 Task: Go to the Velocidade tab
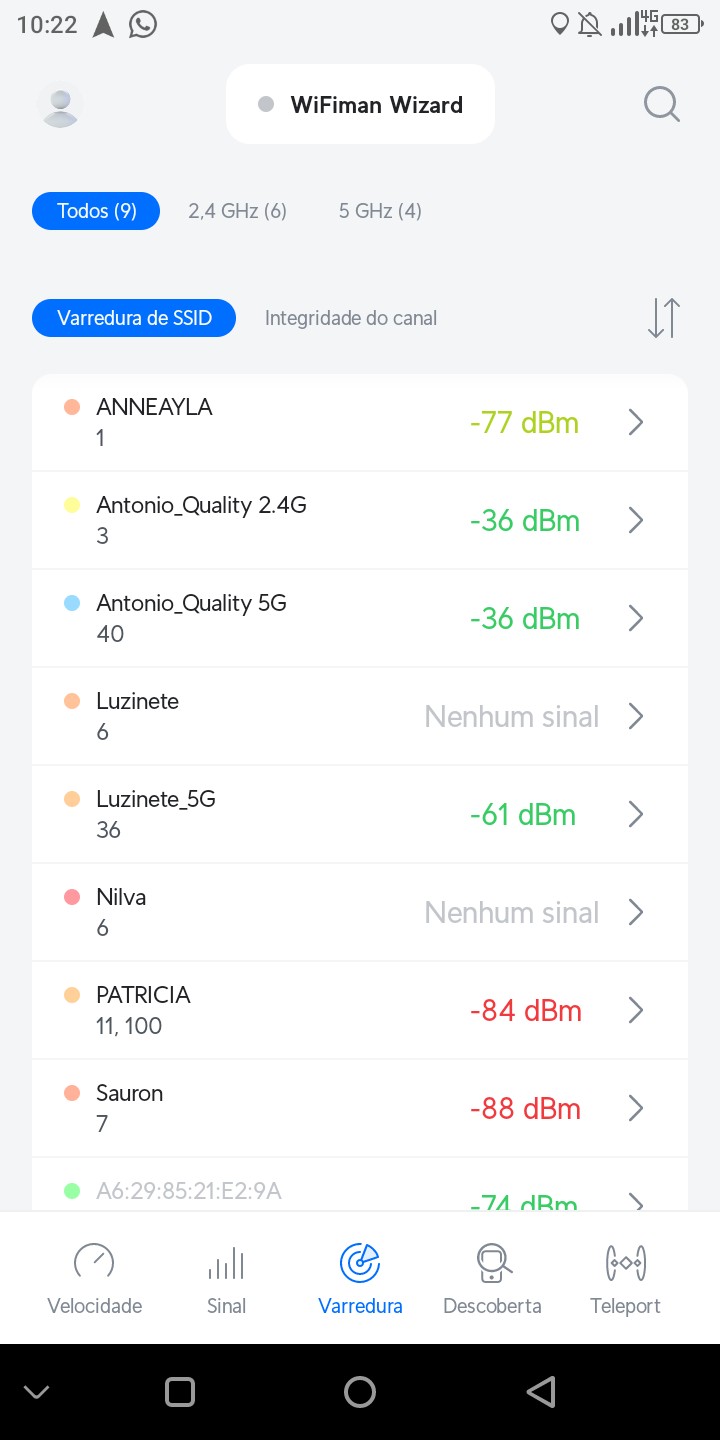click(95, 1278)
